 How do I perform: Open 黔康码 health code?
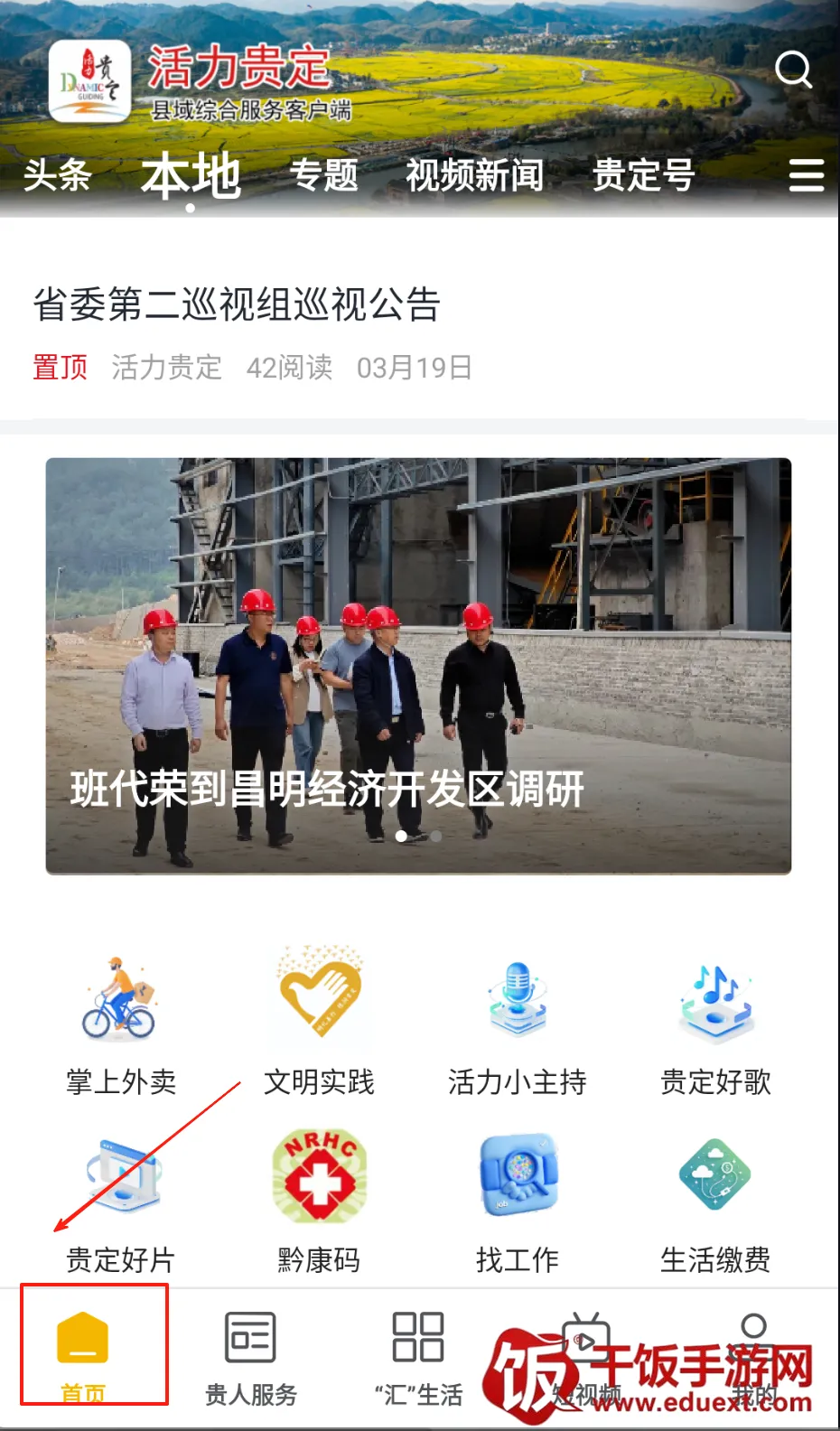click(319, 1202)
